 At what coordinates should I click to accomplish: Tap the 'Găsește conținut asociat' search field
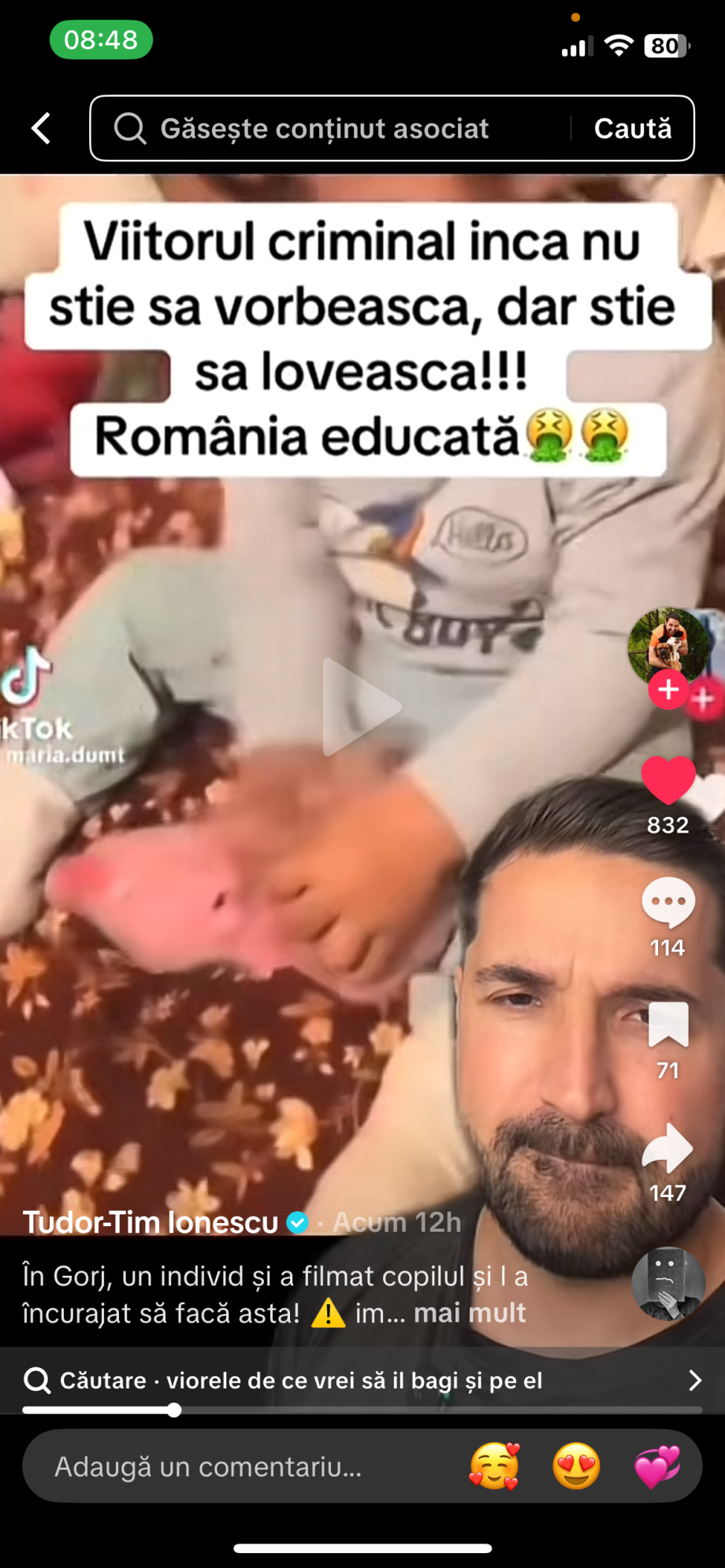click(x=331, y=128)
